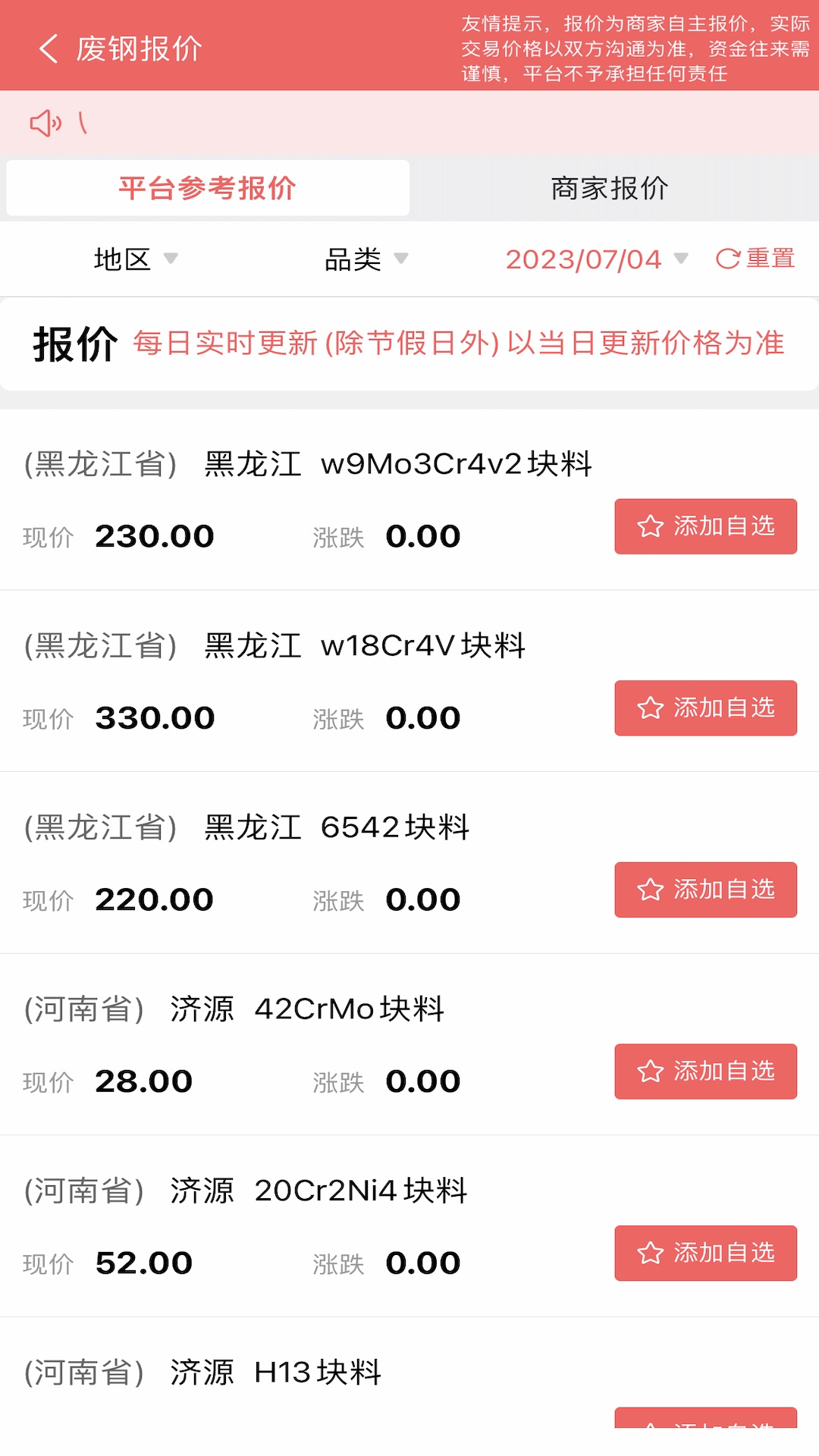Select the 平台参考报价 tab
Image resolution: width=819 pixels, height=1456 pixels.
coord(206,187)
